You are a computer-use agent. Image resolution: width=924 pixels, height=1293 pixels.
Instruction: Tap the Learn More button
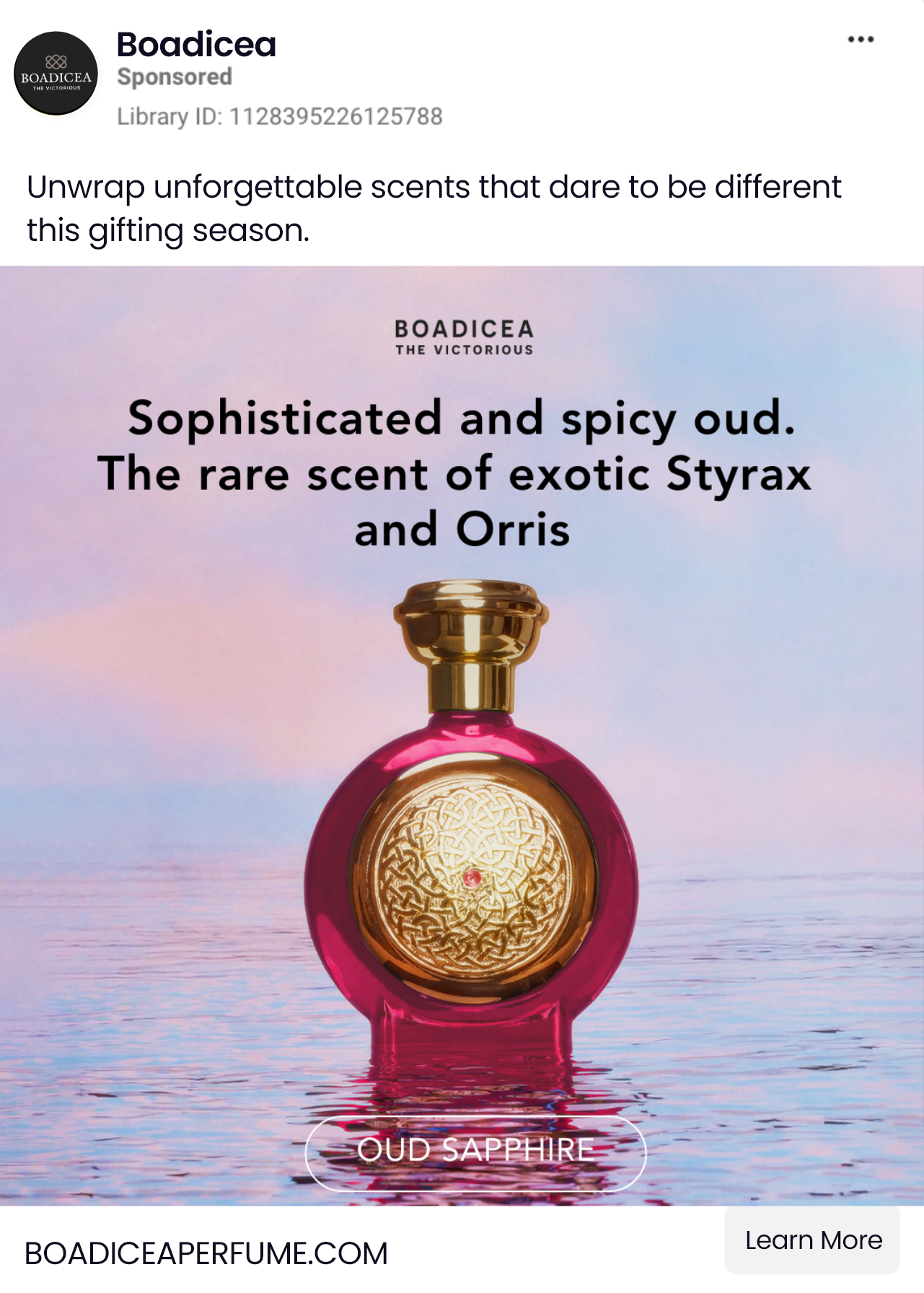(x=813, y=1240)
